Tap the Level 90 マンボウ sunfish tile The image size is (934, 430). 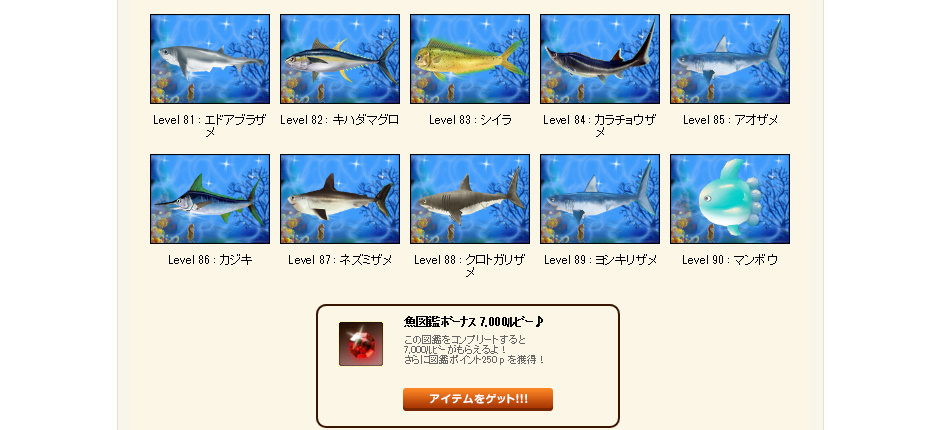(x=730, y=199)
